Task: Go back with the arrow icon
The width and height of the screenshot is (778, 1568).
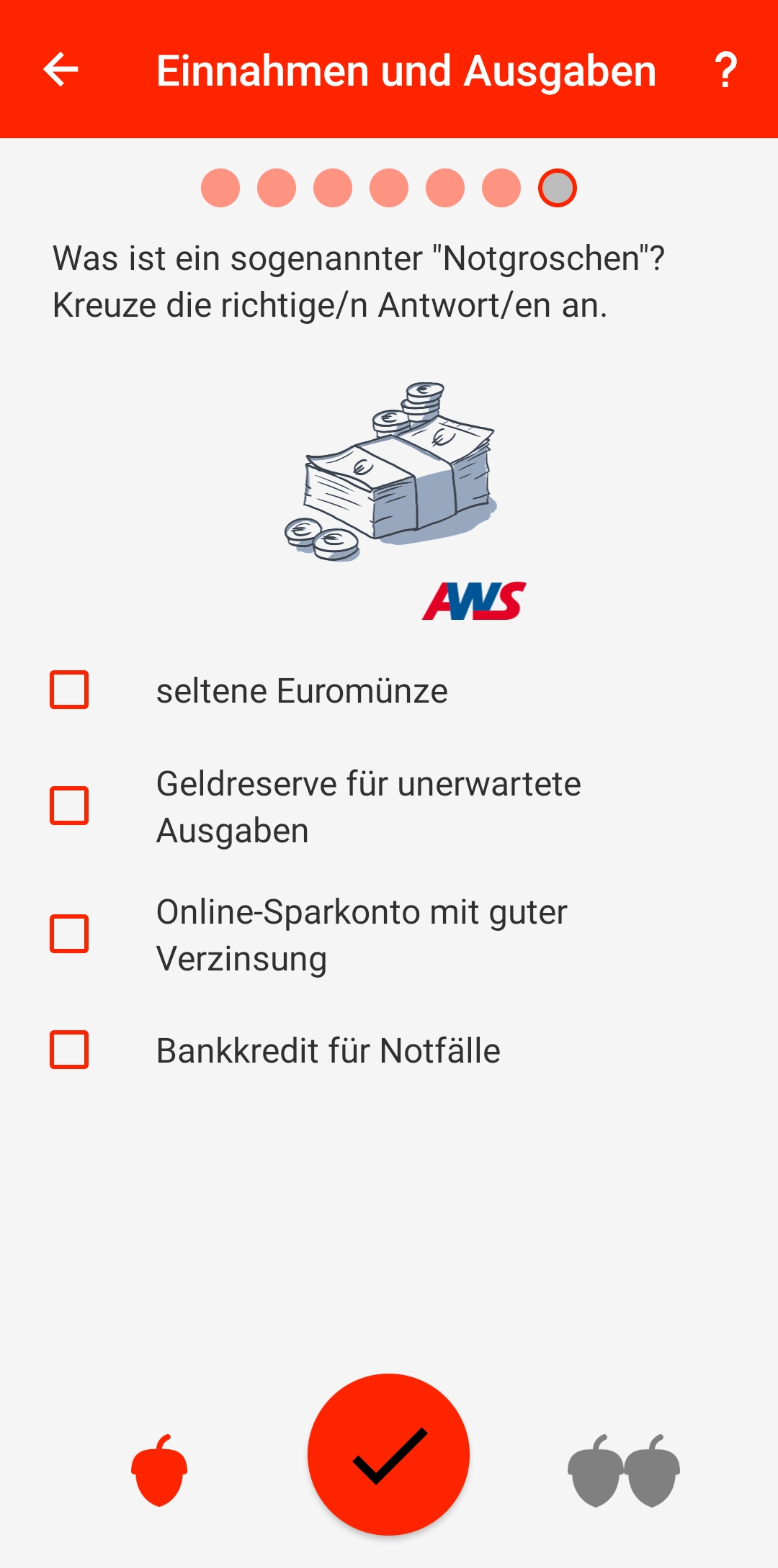Action: [x=61, y=70]
